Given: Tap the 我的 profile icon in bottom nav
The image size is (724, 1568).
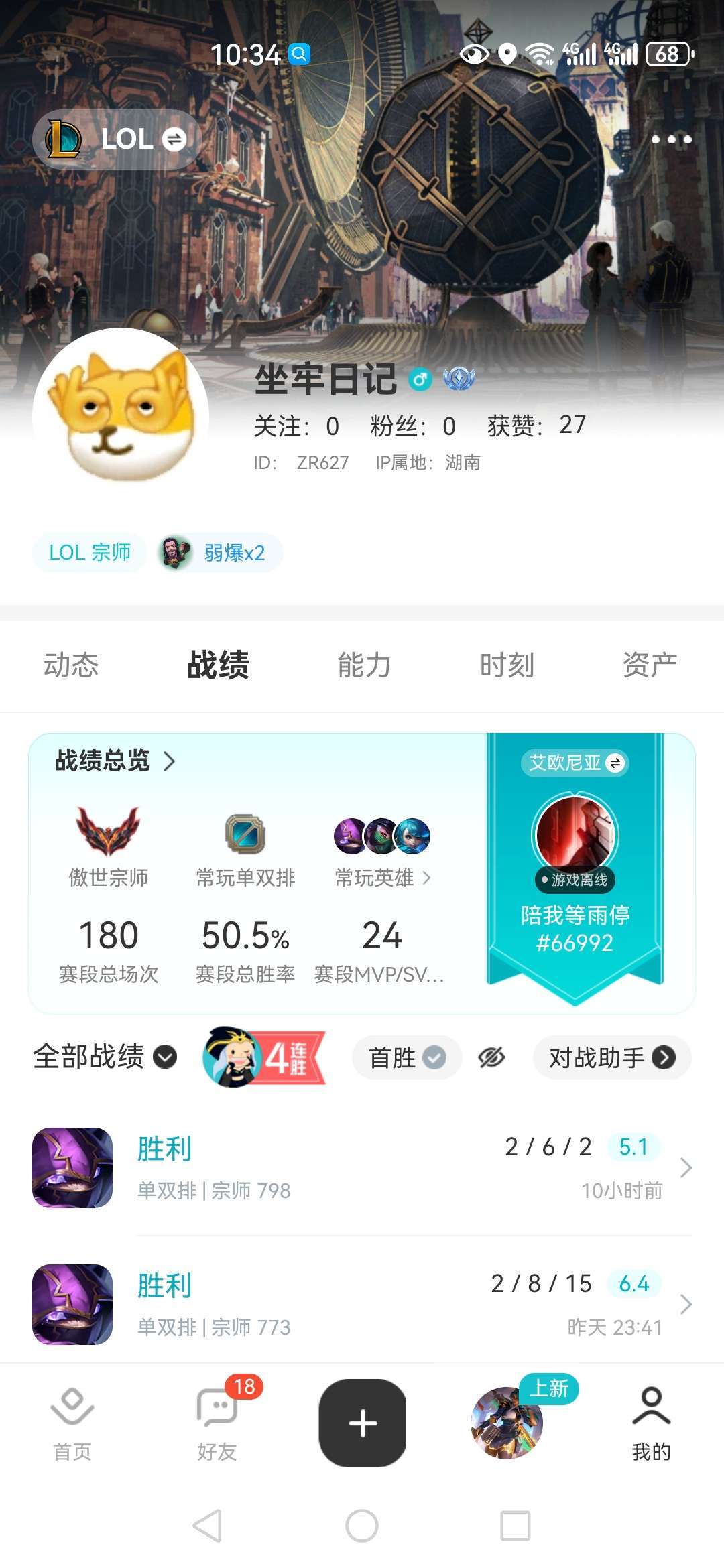Looking at the screenshot, I should (x=651, y=1414).
